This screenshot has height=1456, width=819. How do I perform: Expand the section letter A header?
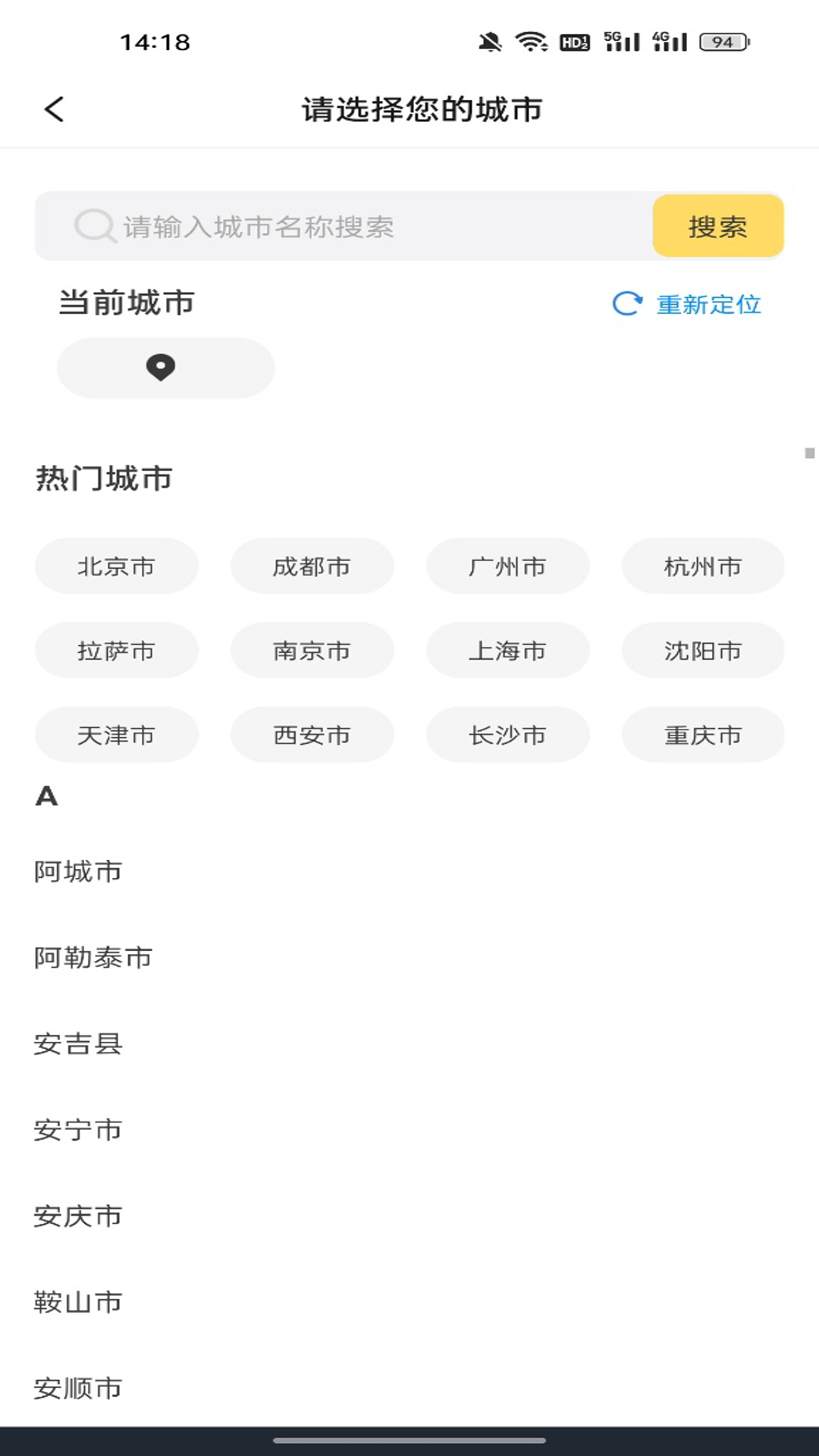coord(45,797)
